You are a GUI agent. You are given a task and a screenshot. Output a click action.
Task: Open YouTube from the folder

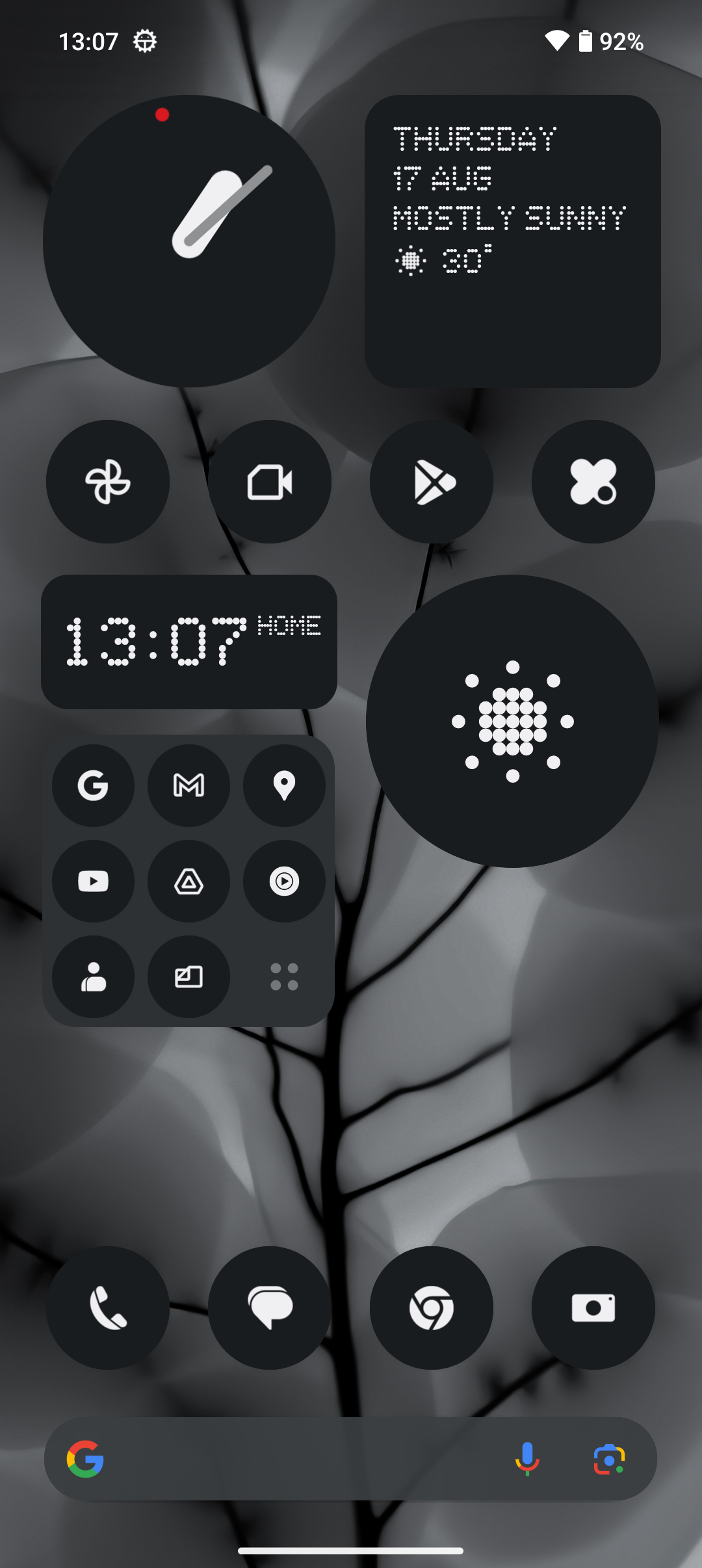[x=93, y=881]
